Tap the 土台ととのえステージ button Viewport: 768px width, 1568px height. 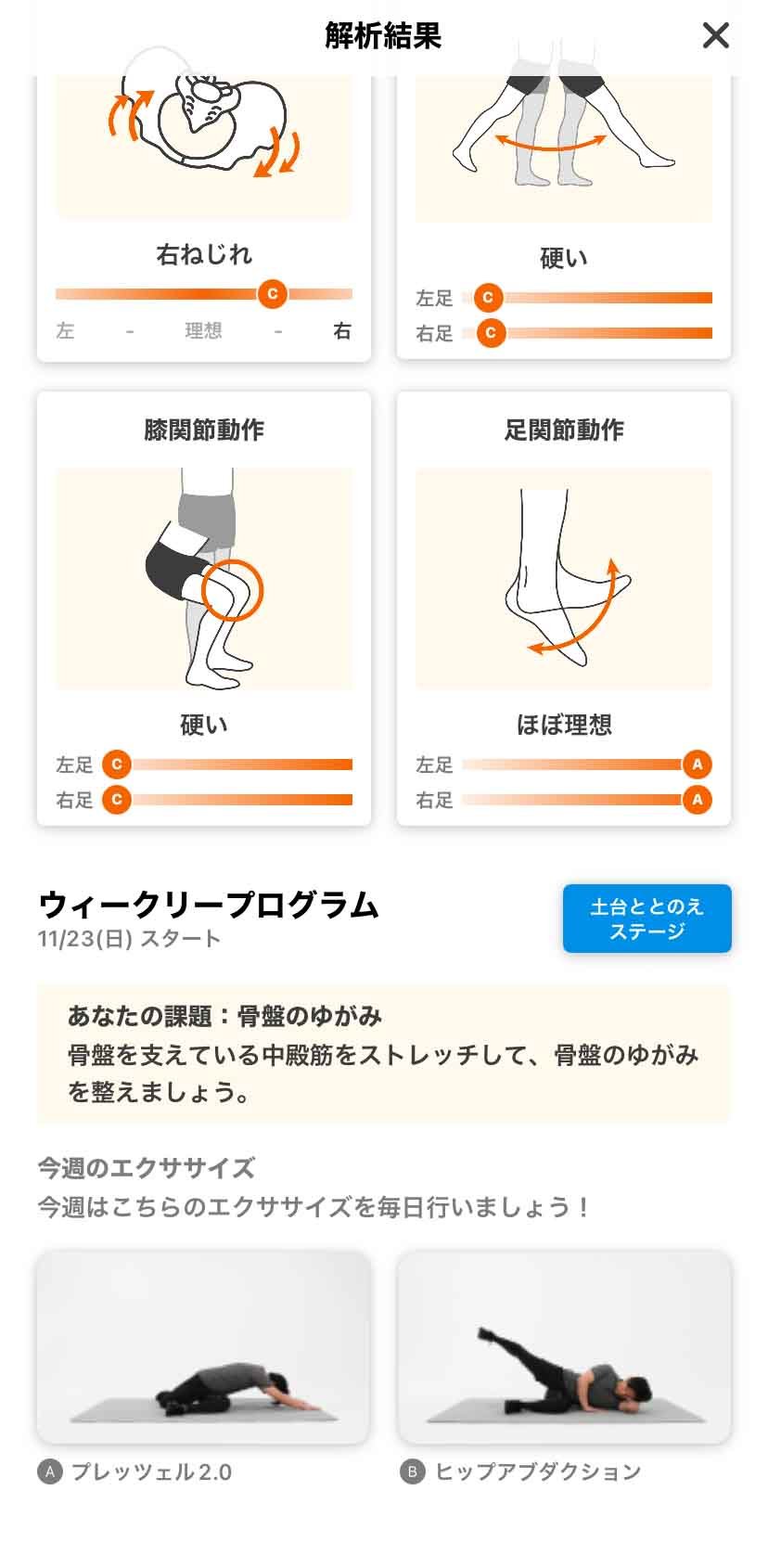point(646,919)
